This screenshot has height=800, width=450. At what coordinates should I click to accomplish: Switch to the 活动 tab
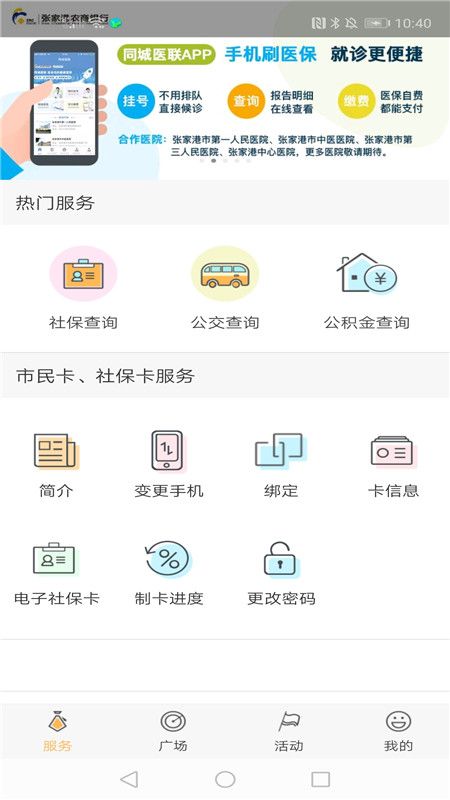289,732
